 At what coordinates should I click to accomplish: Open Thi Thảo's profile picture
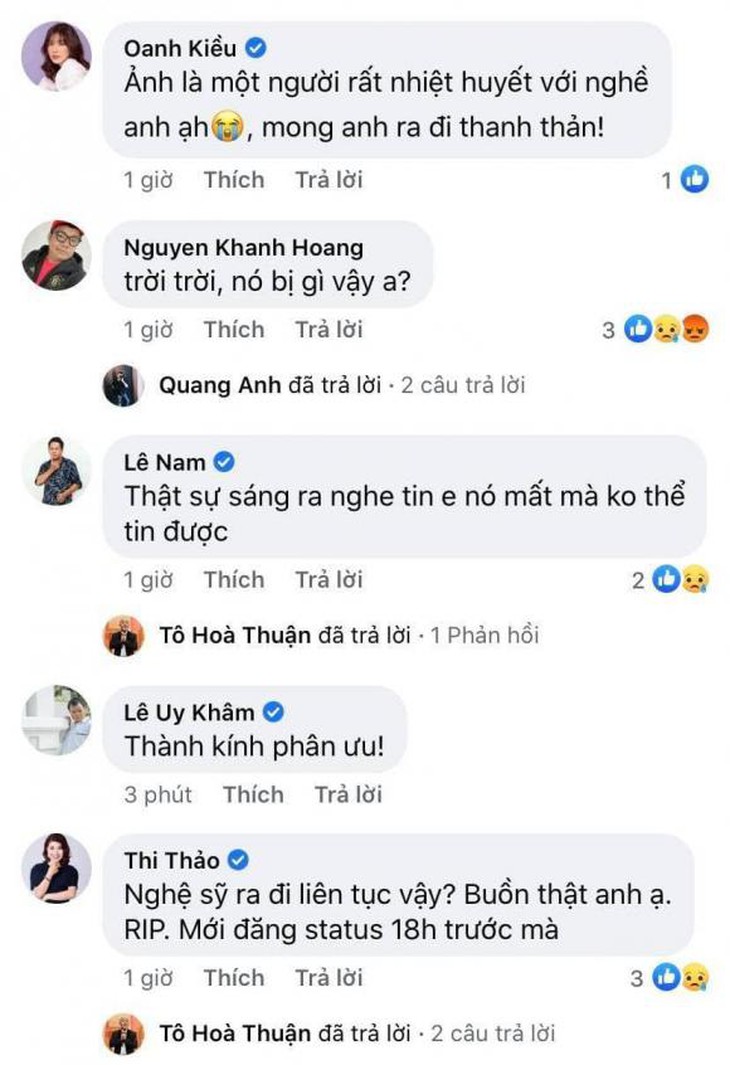(56, 868)
